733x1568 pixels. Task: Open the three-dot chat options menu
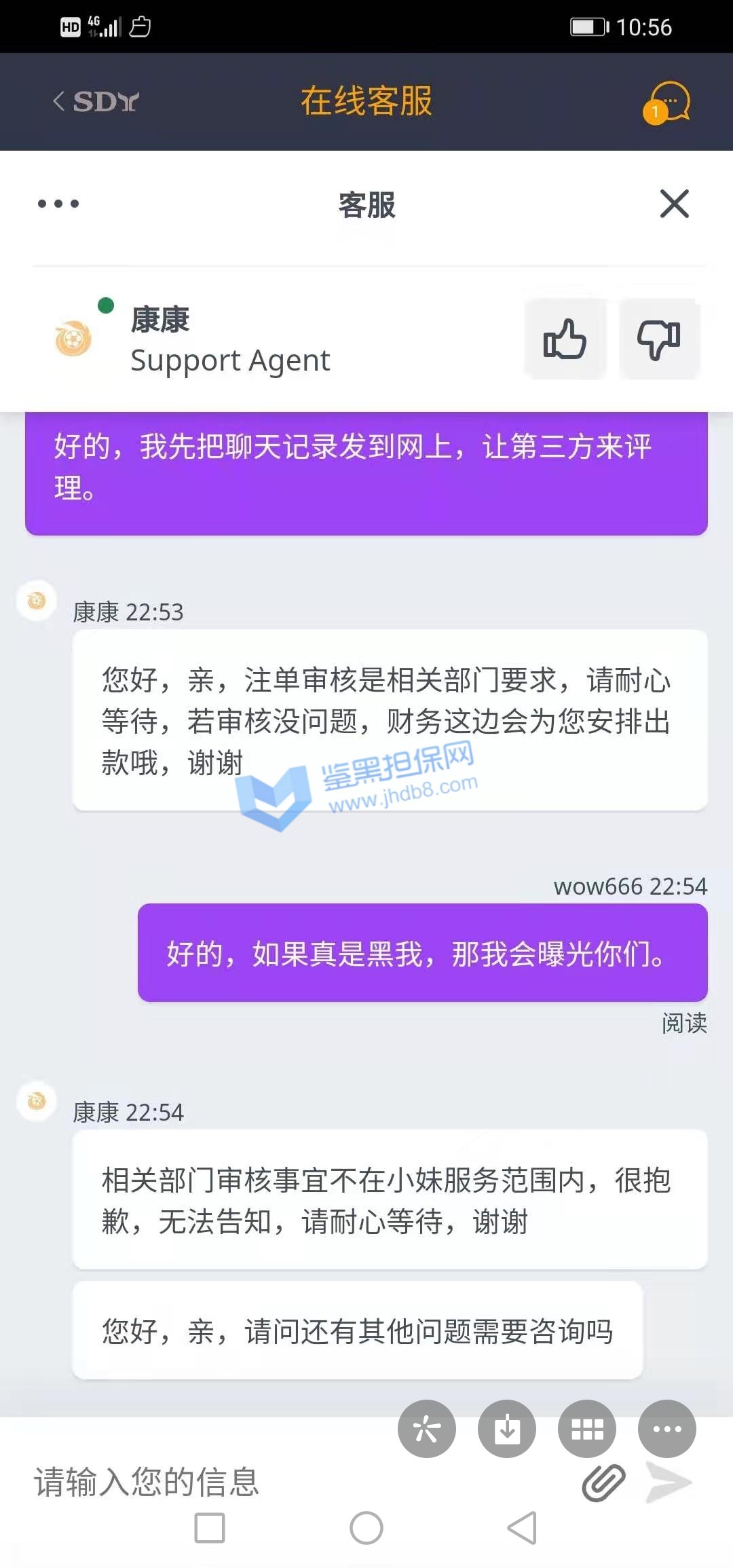pos(58,204)
